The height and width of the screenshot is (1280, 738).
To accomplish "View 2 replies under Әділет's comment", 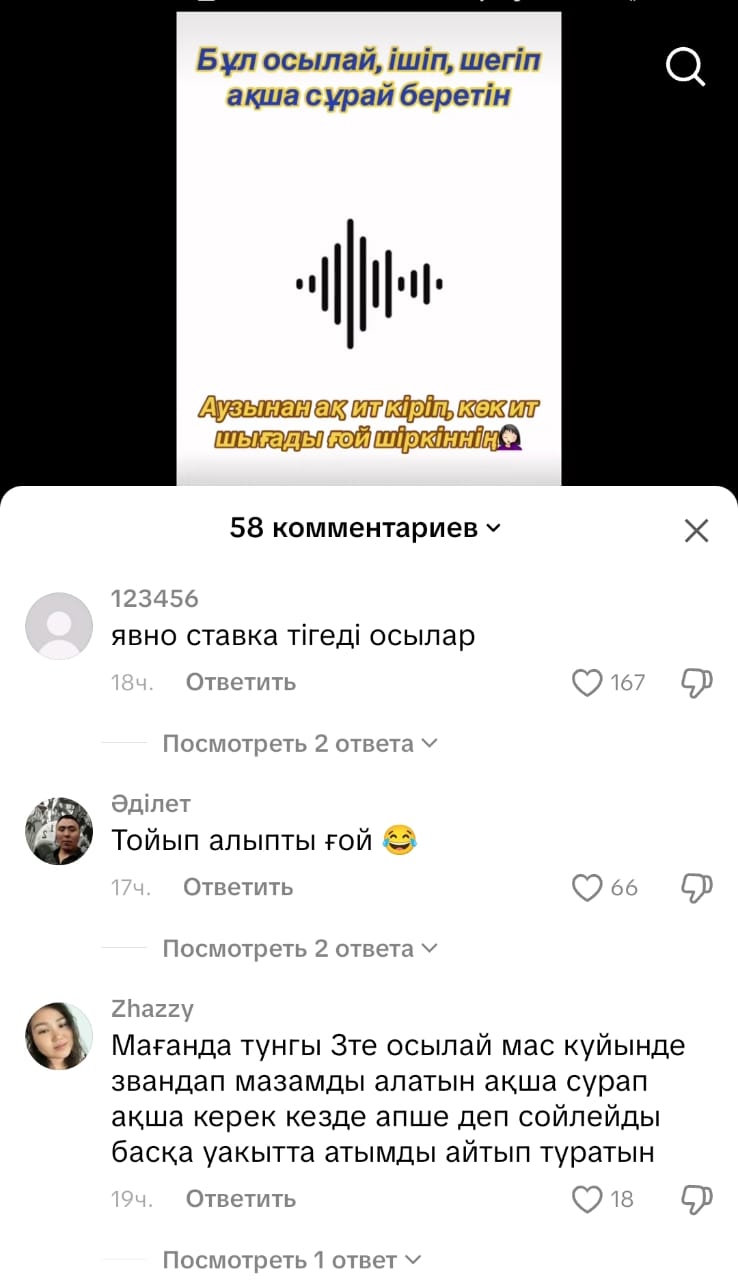I will tap(299, 949).
